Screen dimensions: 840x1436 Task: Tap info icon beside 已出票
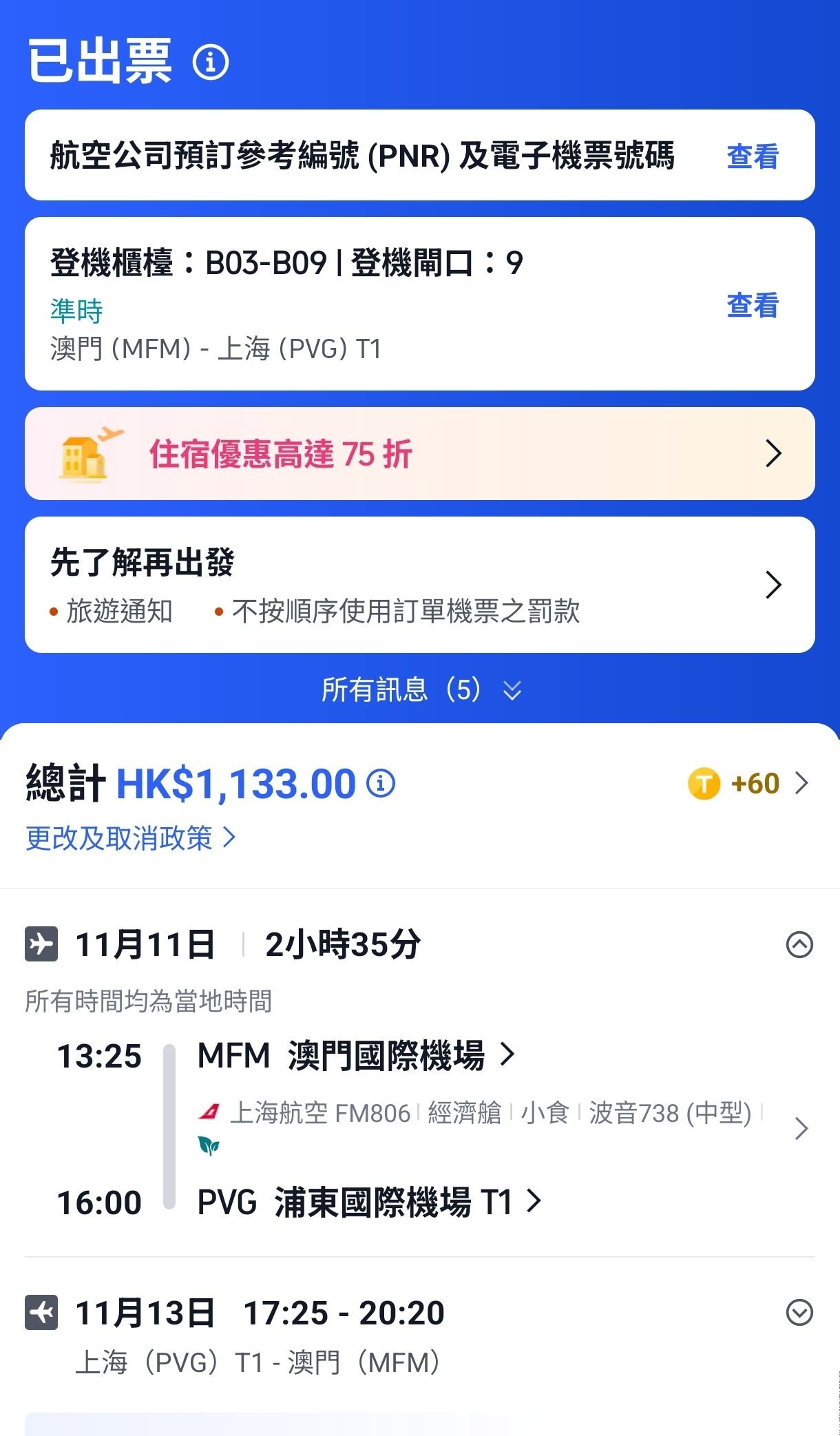210,63
